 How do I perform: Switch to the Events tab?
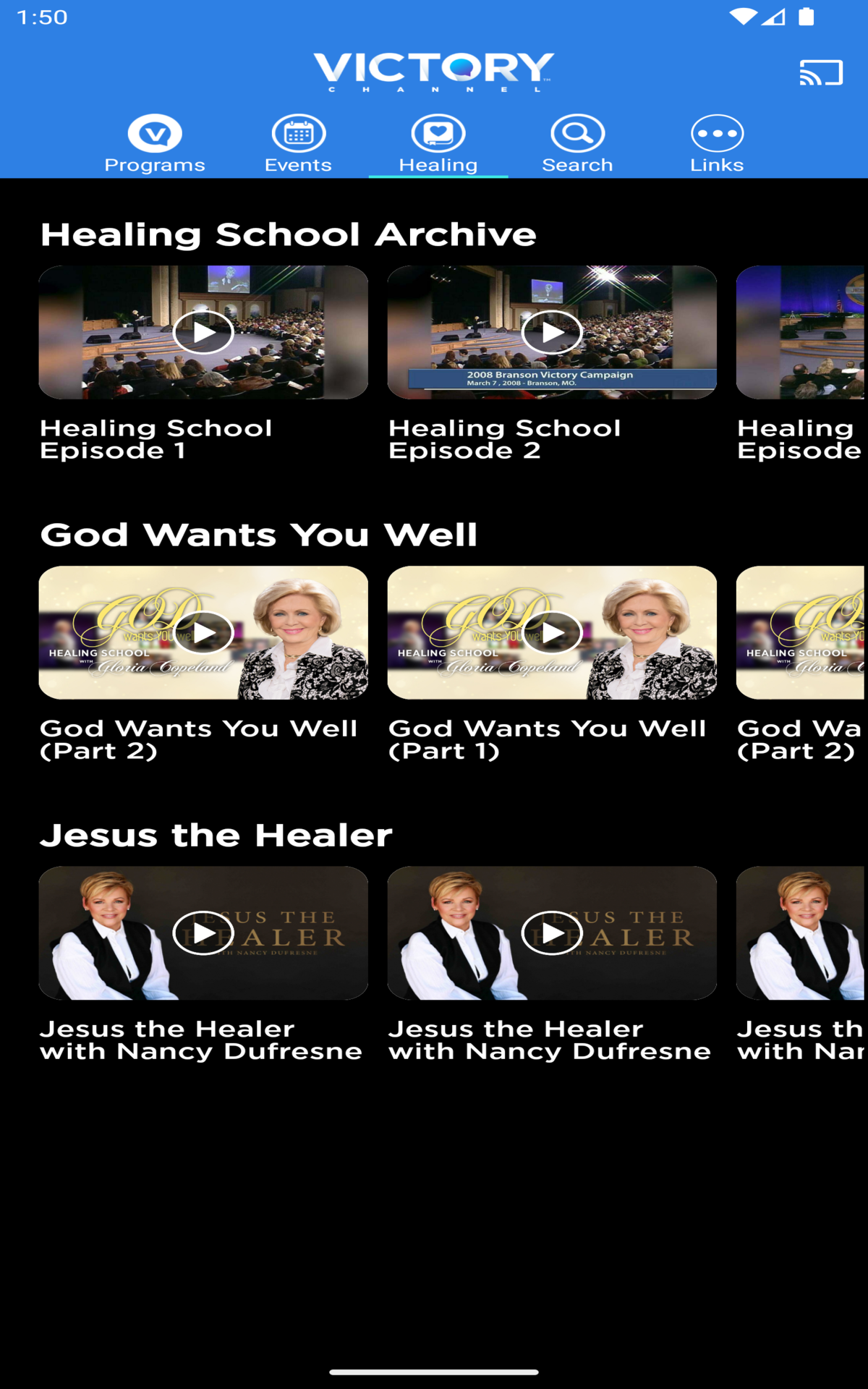tap(298, 145)
